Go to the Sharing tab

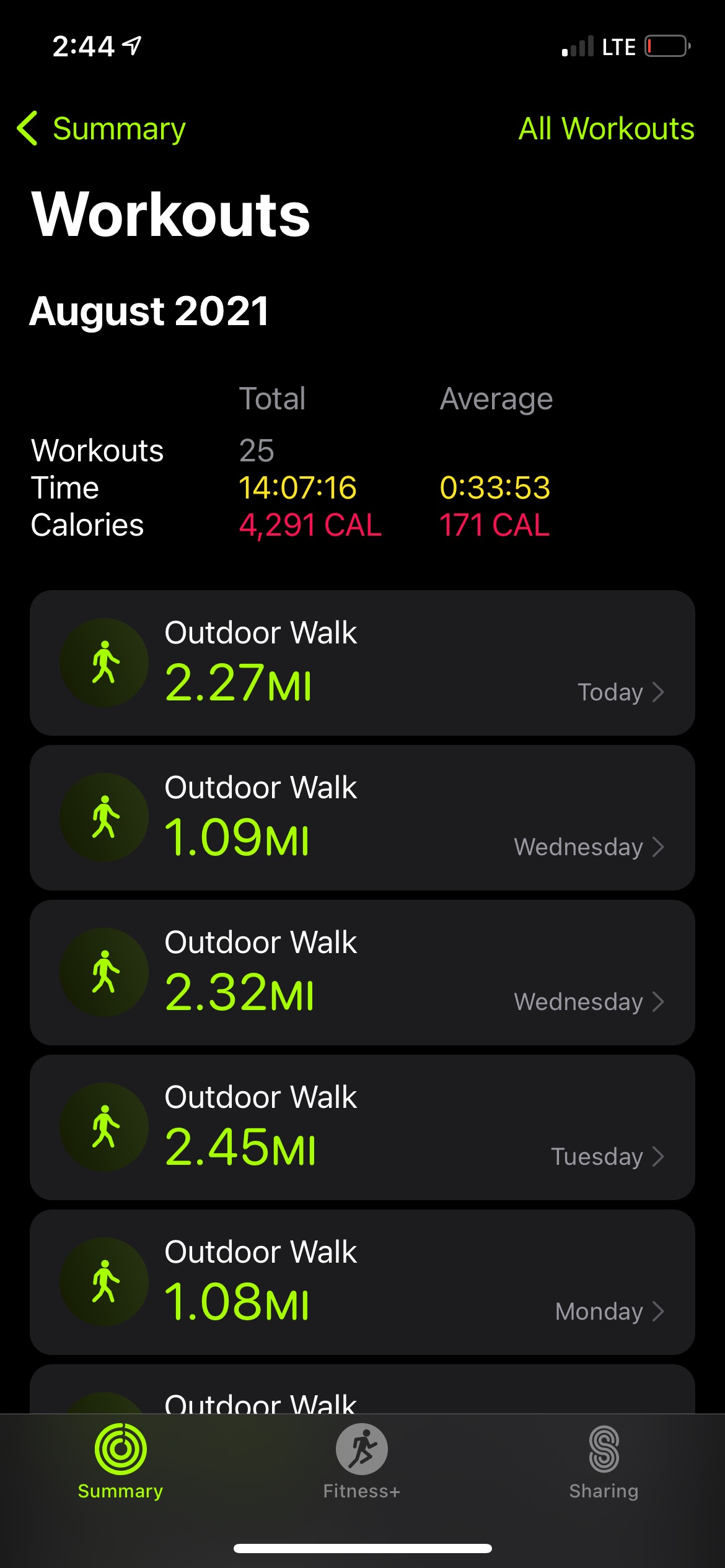pyautogui.click(x=604, y=1461)
